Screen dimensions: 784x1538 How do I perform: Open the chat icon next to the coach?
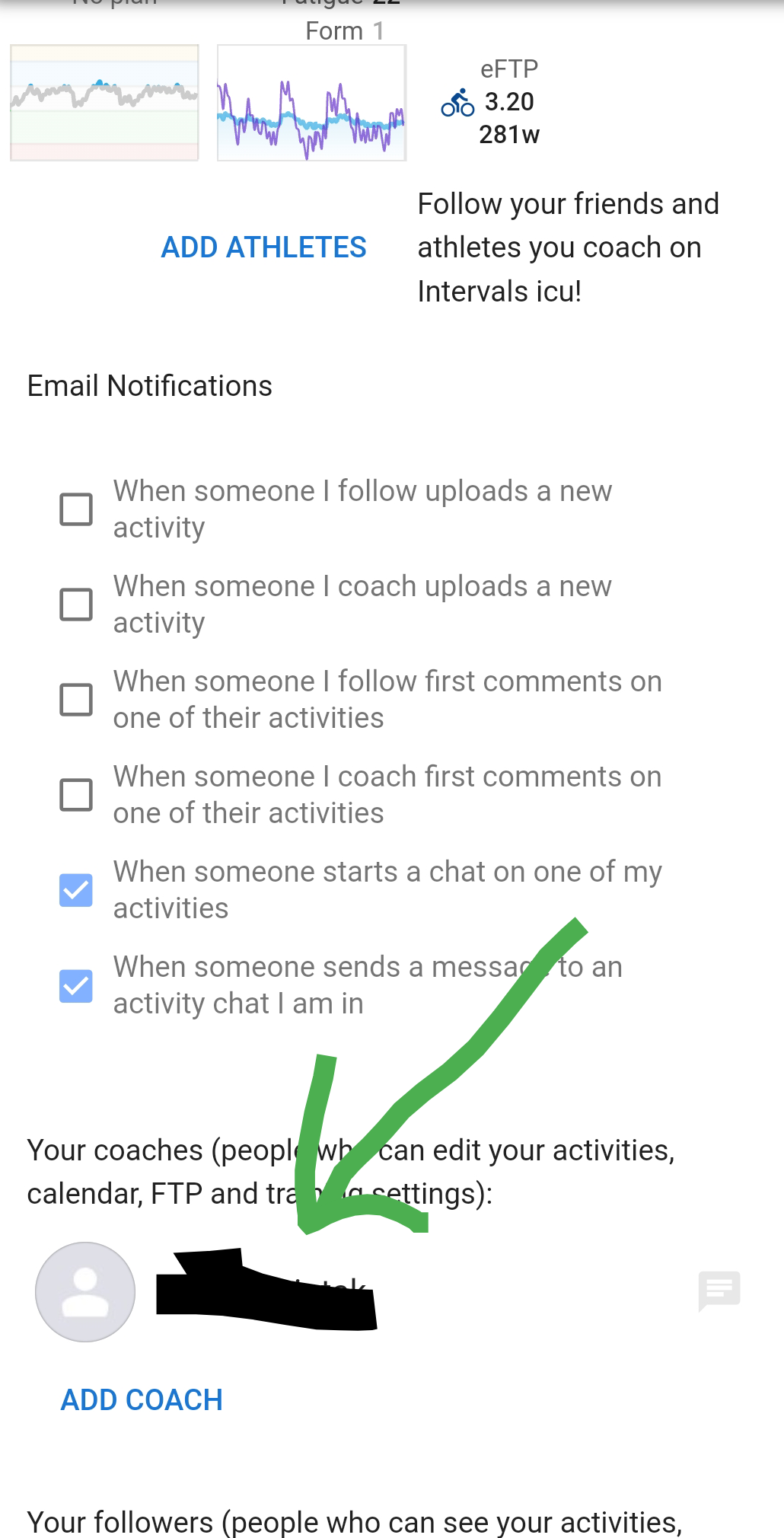tap(719, 1291)
